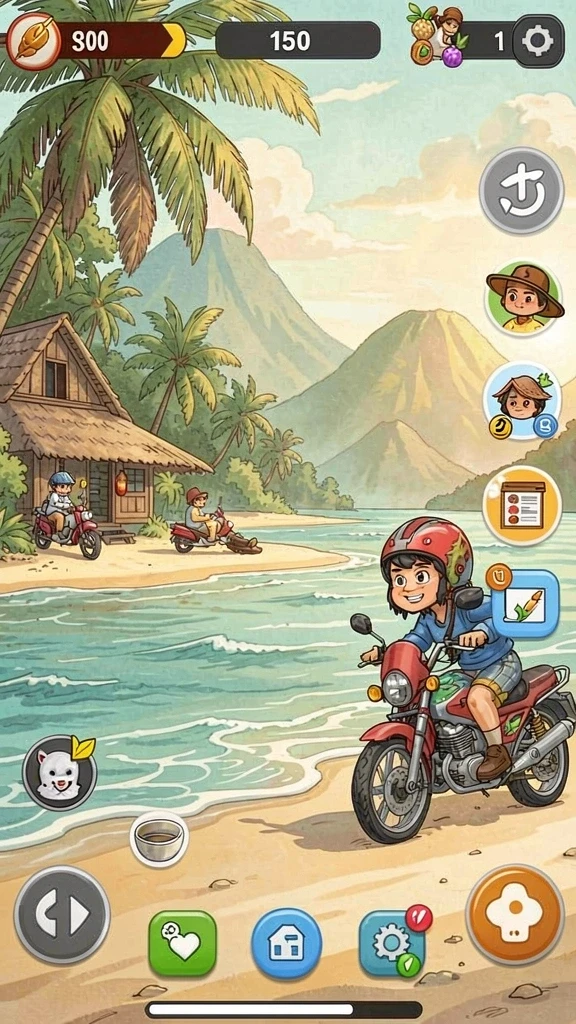This screenshot has width=576, height=1024.
Task: Open the blue drawing task button
Action: coord(524,602)
